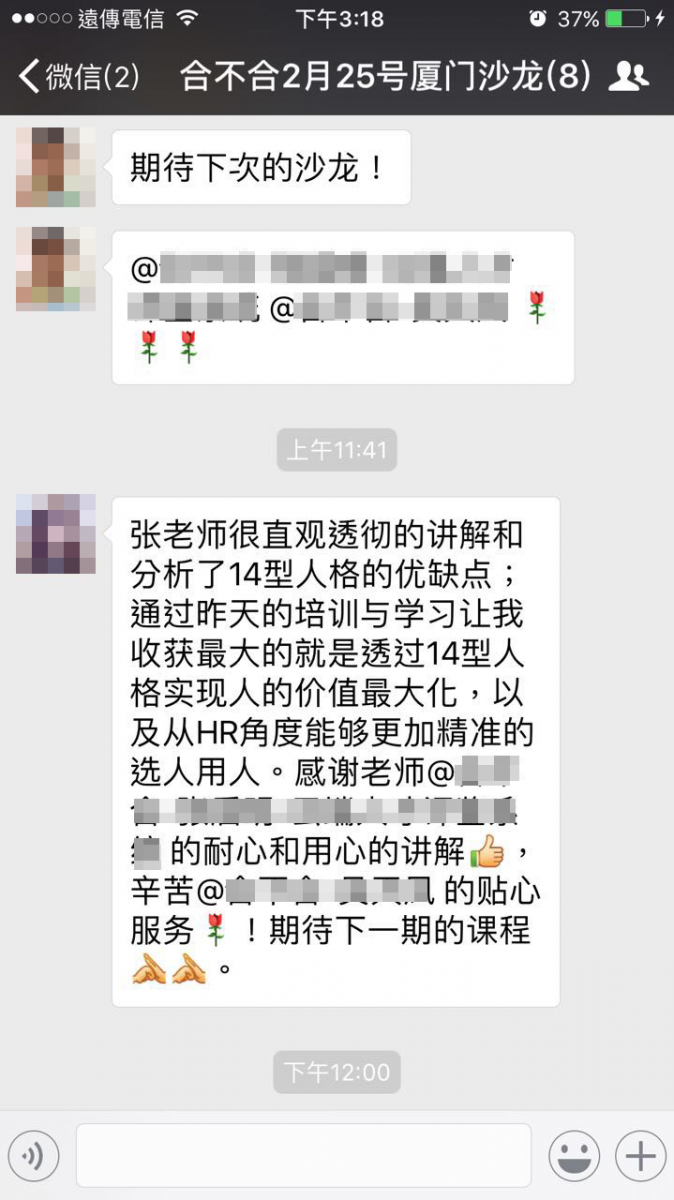Viewport: 674px width, 1200px height.
Task: Go back to the 微信 chat list
Action: (x=78, y=76)
